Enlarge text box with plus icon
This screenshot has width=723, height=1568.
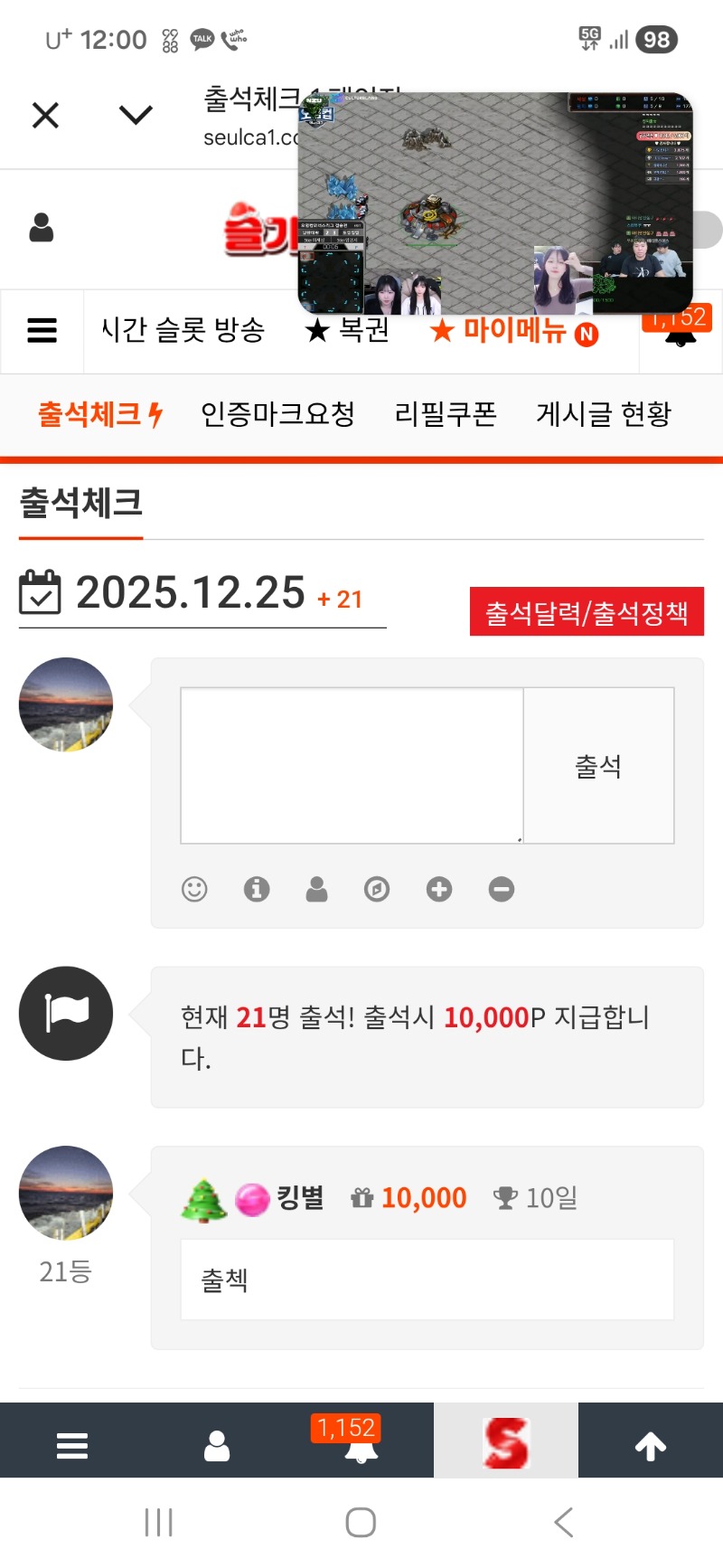click(439, 890)
